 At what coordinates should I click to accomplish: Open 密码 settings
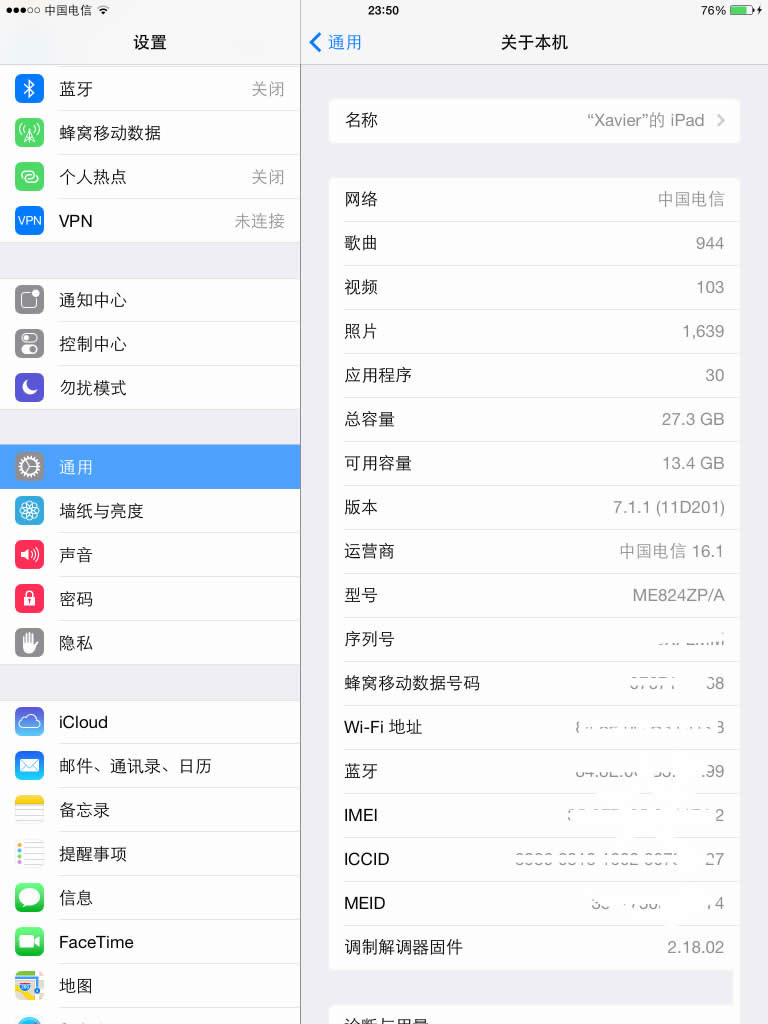150,599
